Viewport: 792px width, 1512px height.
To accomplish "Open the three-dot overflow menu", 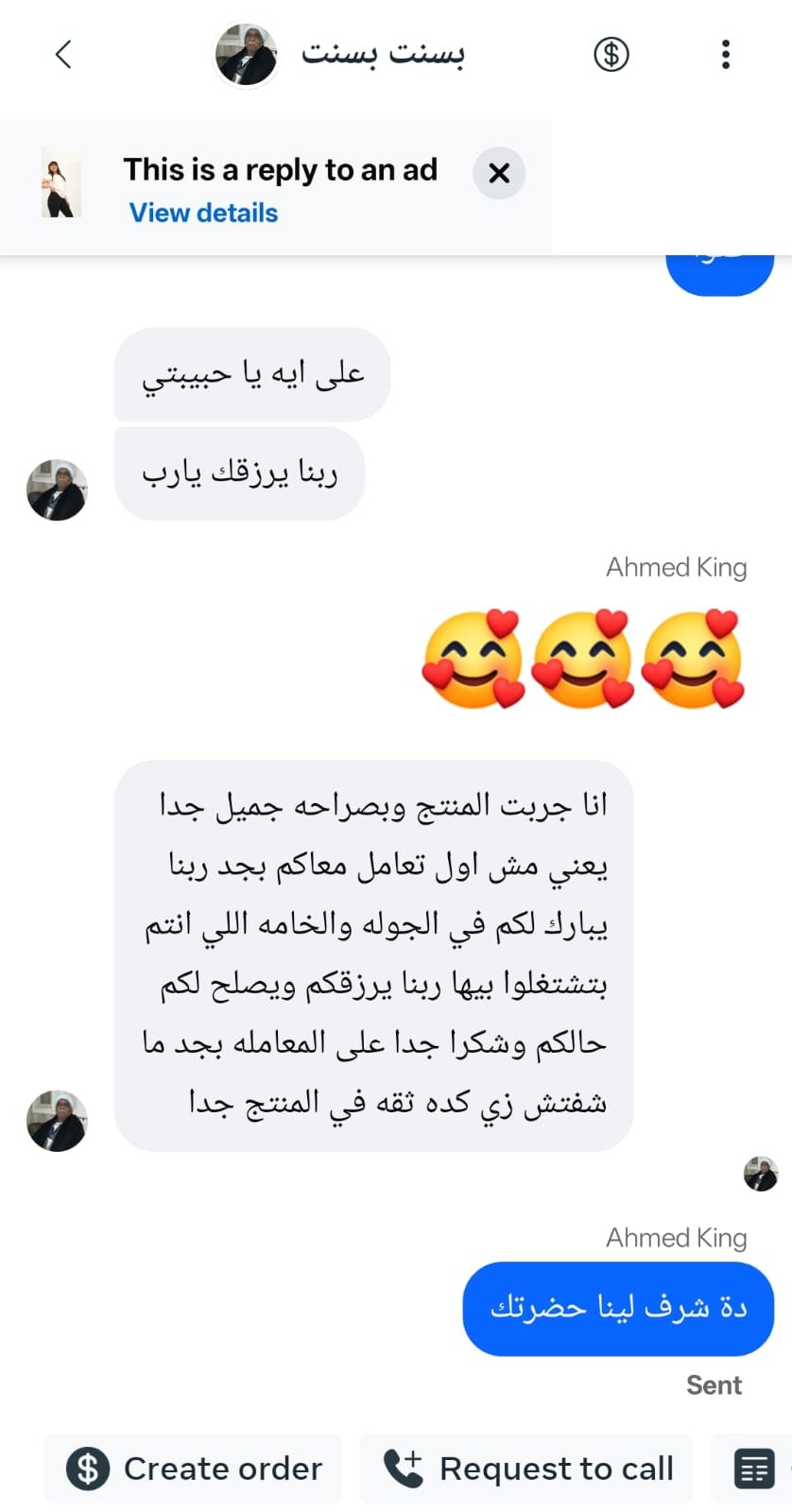I will pos(725,55).
